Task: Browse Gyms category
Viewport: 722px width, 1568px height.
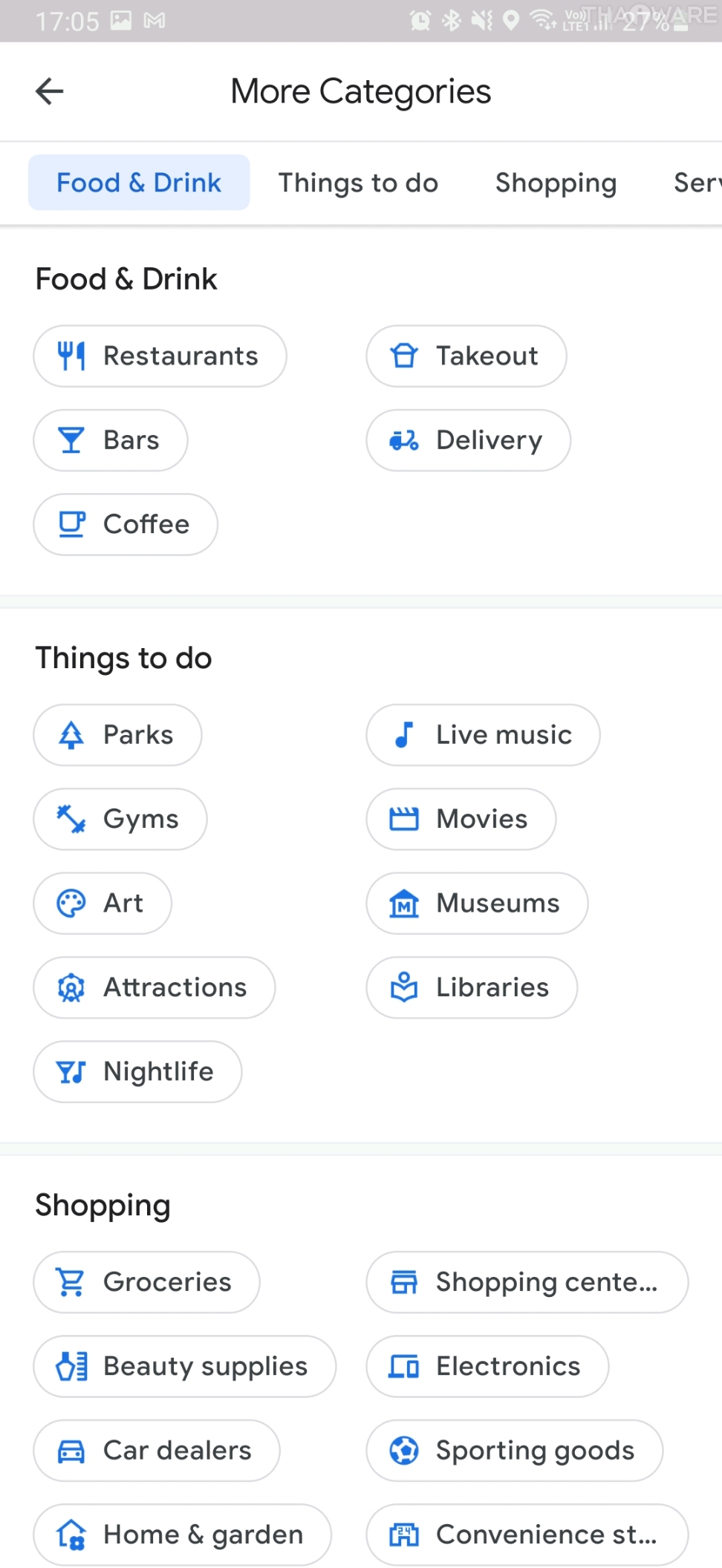Action: (x=120, y=819)
